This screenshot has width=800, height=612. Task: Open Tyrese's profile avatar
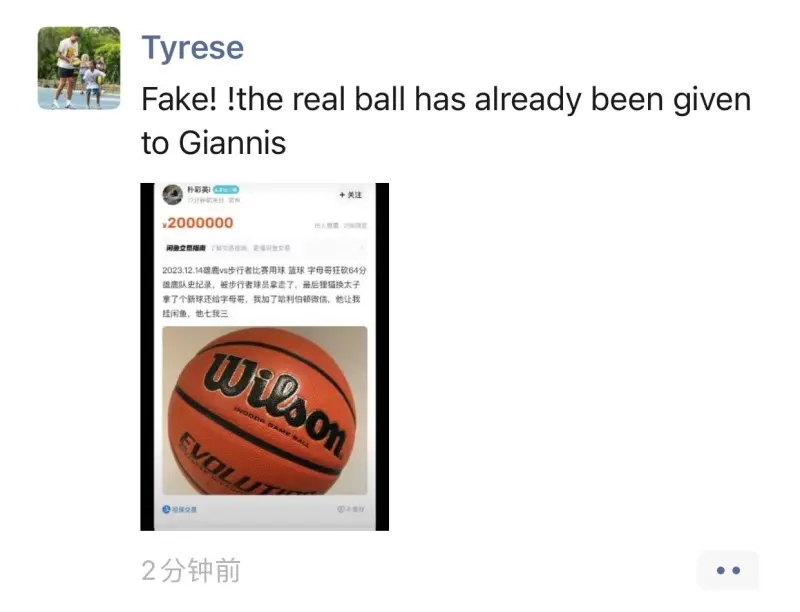point(79,68)
